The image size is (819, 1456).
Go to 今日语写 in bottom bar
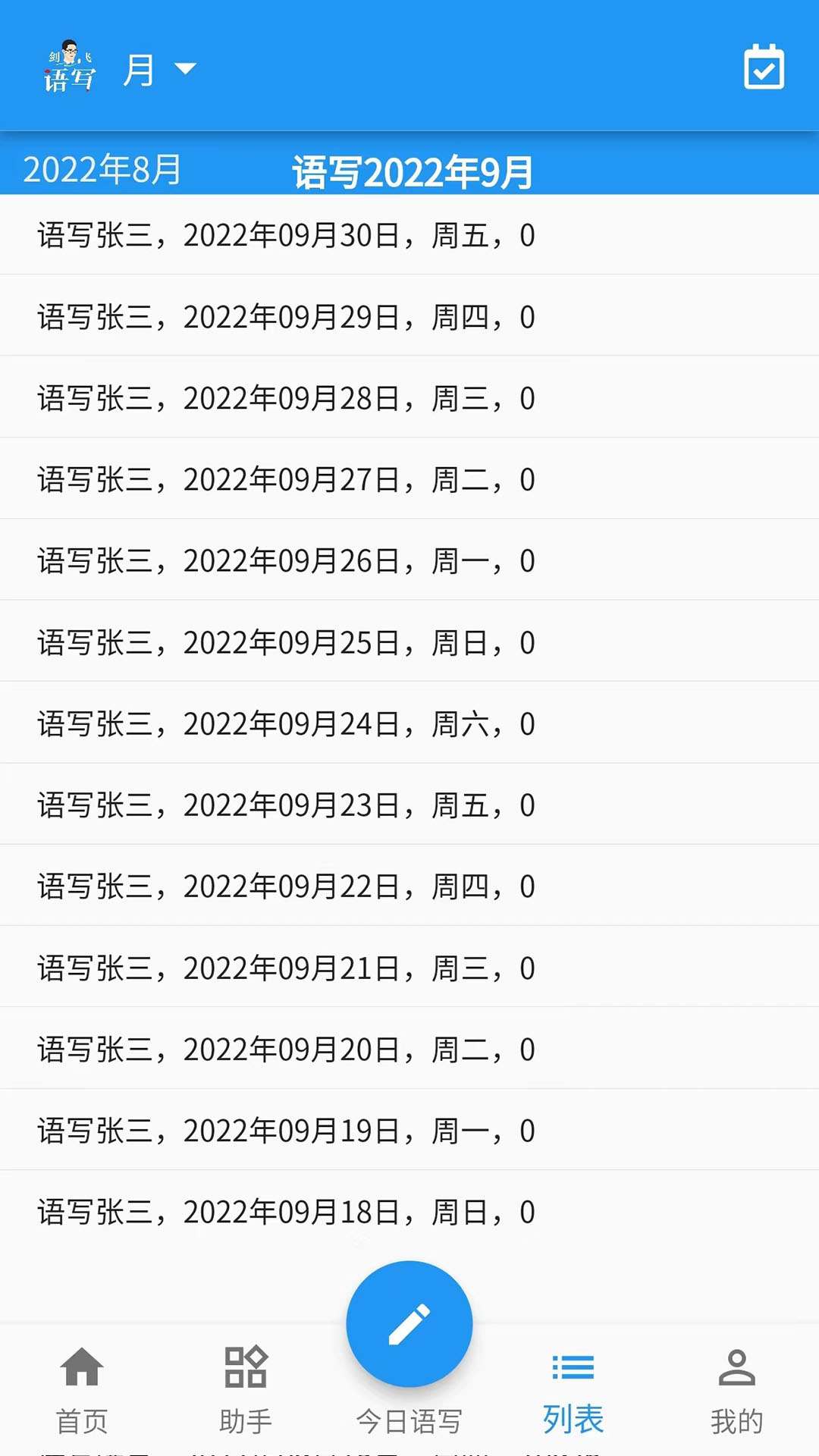[409, 1417]
